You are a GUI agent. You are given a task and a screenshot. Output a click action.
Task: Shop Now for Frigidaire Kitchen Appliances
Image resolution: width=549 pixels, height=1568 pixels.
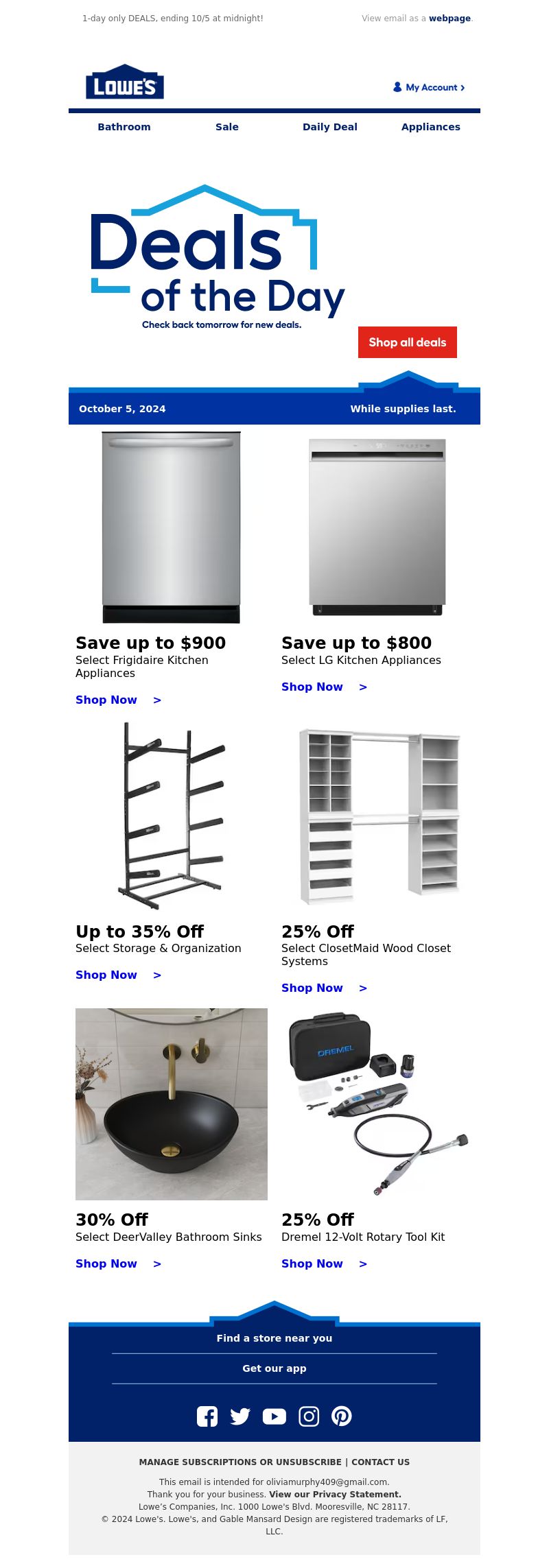[118, 700]
